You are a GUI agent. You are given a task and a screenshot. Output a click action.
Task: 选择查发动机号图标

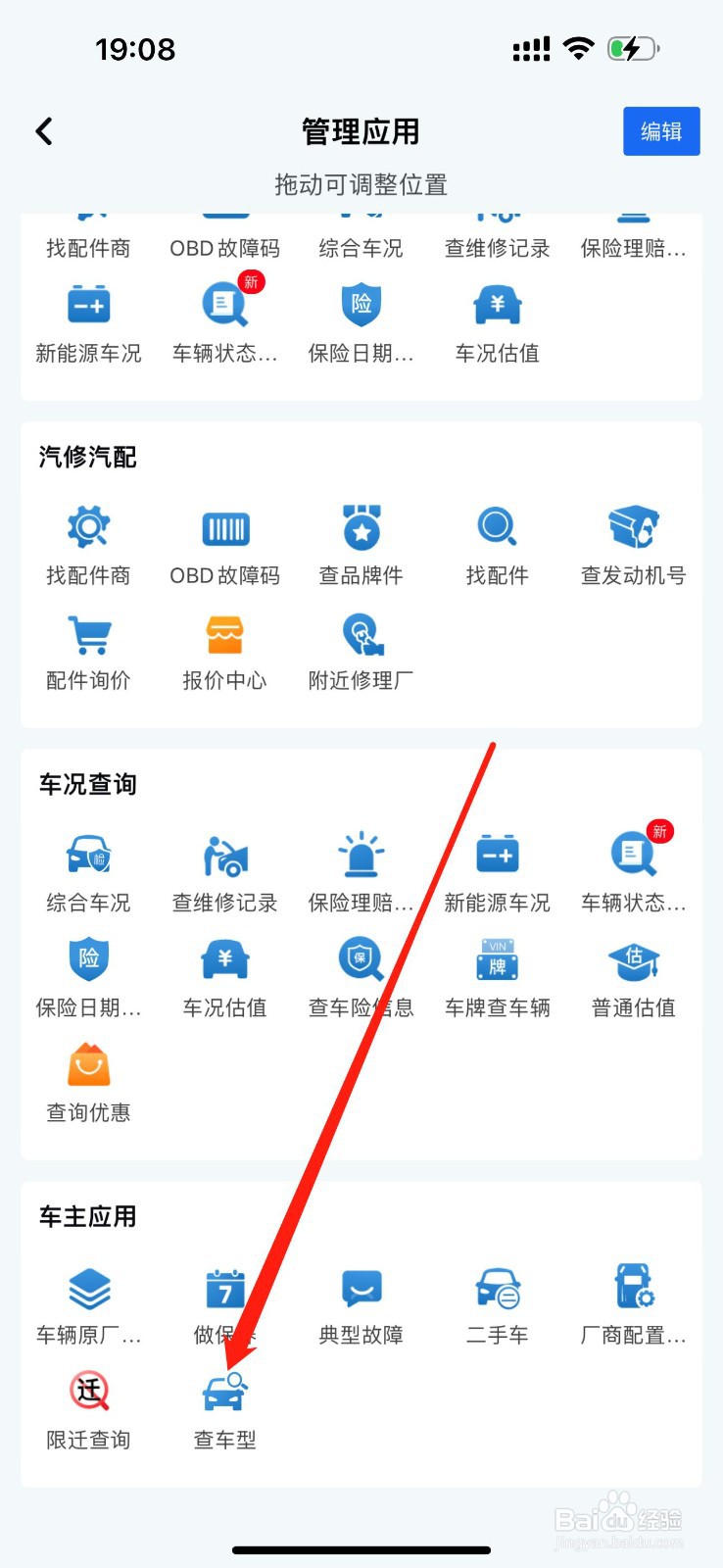[x=633, y=529]
